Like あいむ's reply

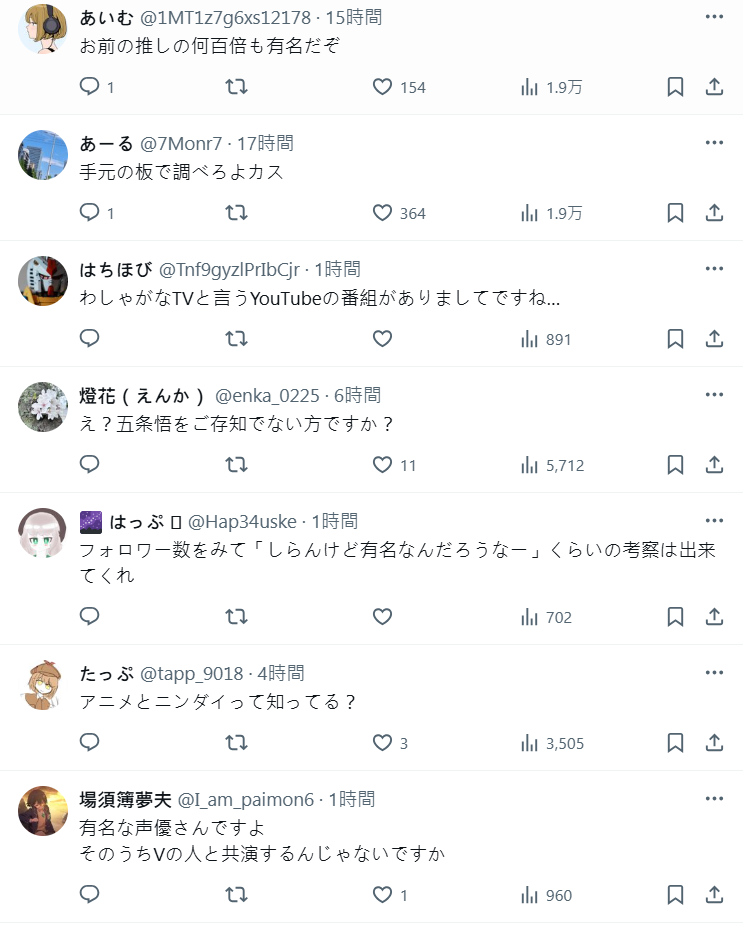382,87
